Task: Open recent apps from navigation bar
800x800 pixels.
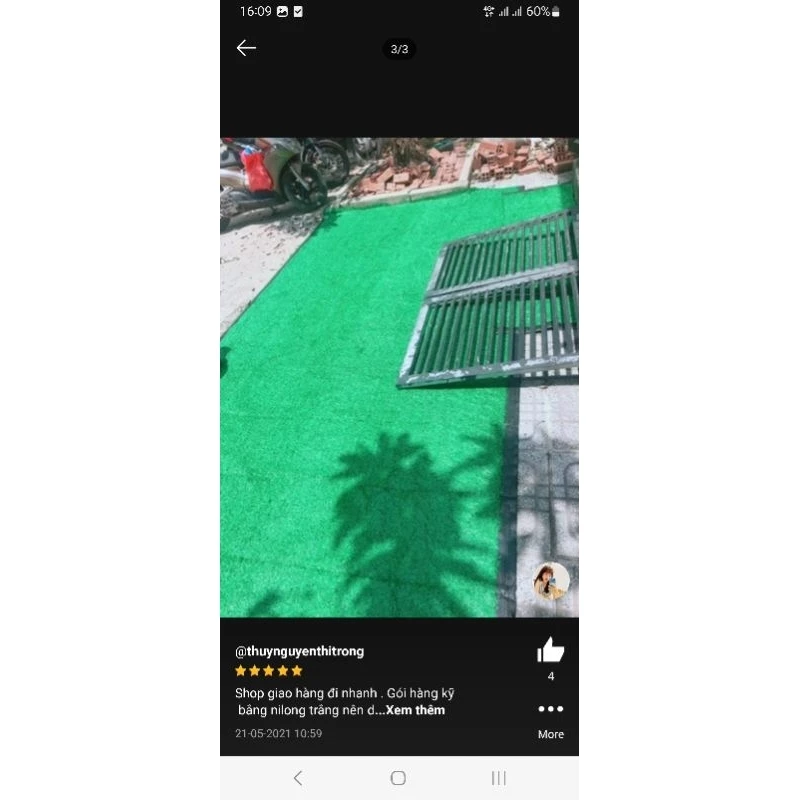Action: click(x=499, y=778)
